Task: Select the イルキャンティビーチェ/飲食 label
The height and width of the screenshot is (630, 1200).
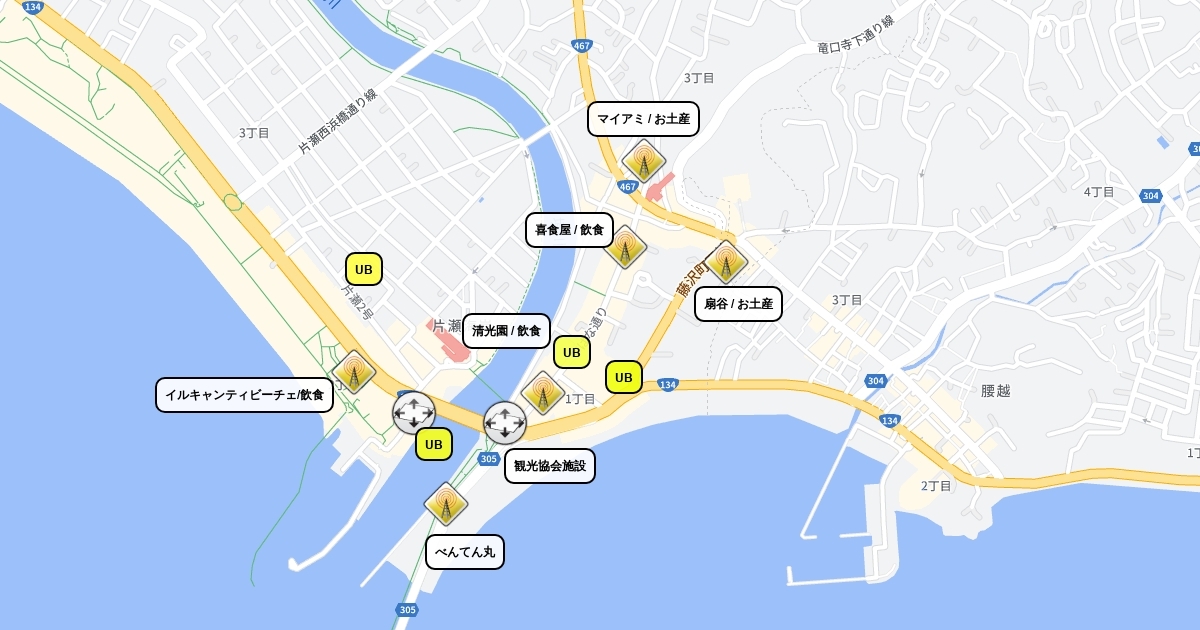Action: tap(244, 395)
